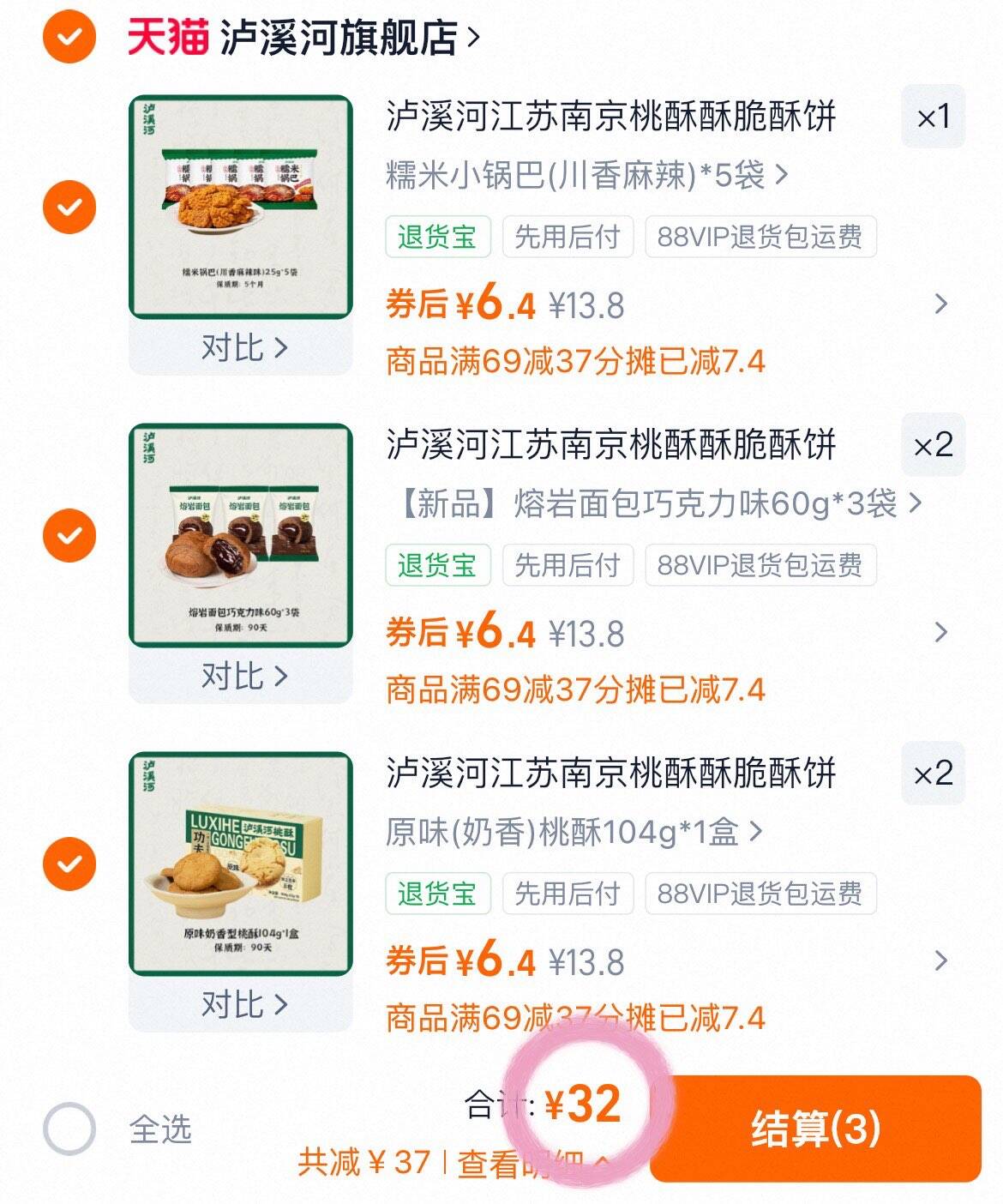
Task: Adjust the ×2 quantity of 熔岩面包
Action: [933, 445]
